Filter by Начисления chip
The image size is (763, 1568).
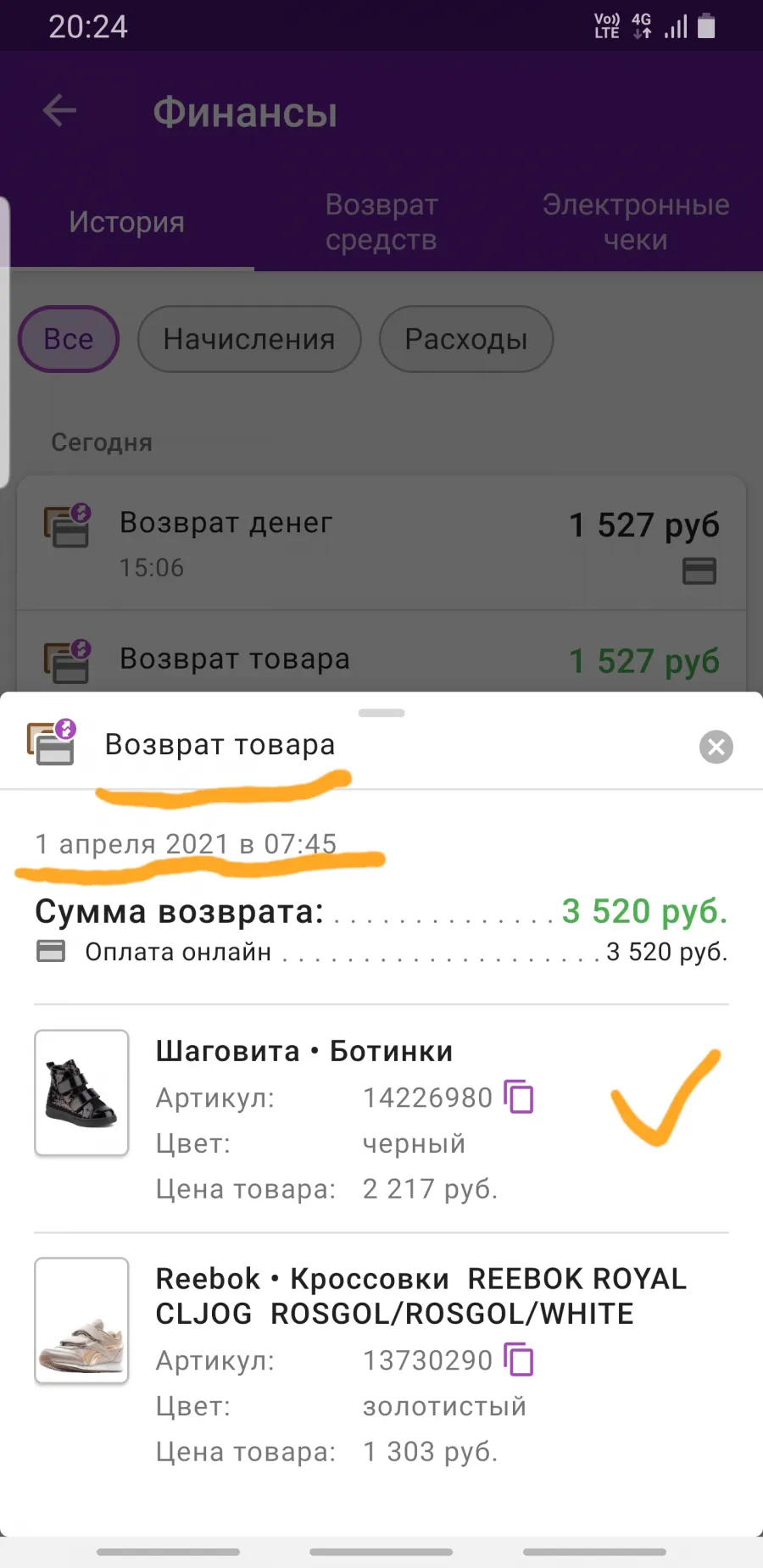[x=249, y=339]
